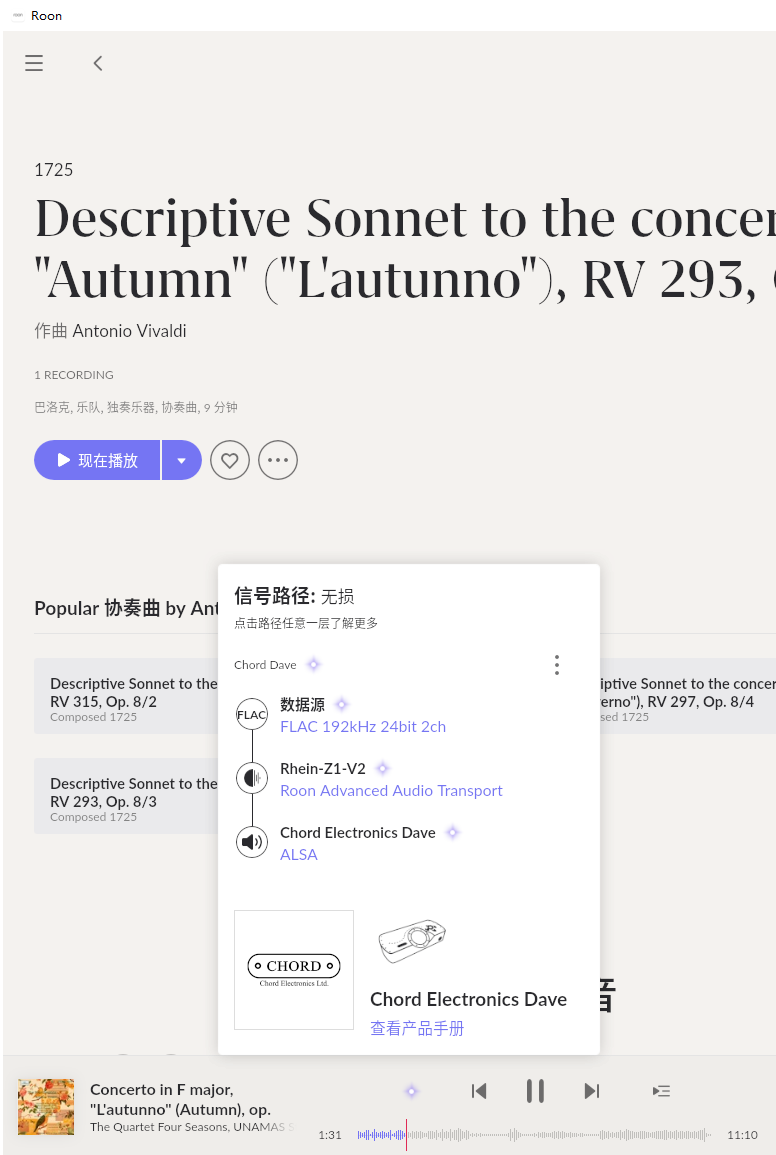Tap the ALSA output layer
This screenshot has height=1155, width=776.
(299, 854)
